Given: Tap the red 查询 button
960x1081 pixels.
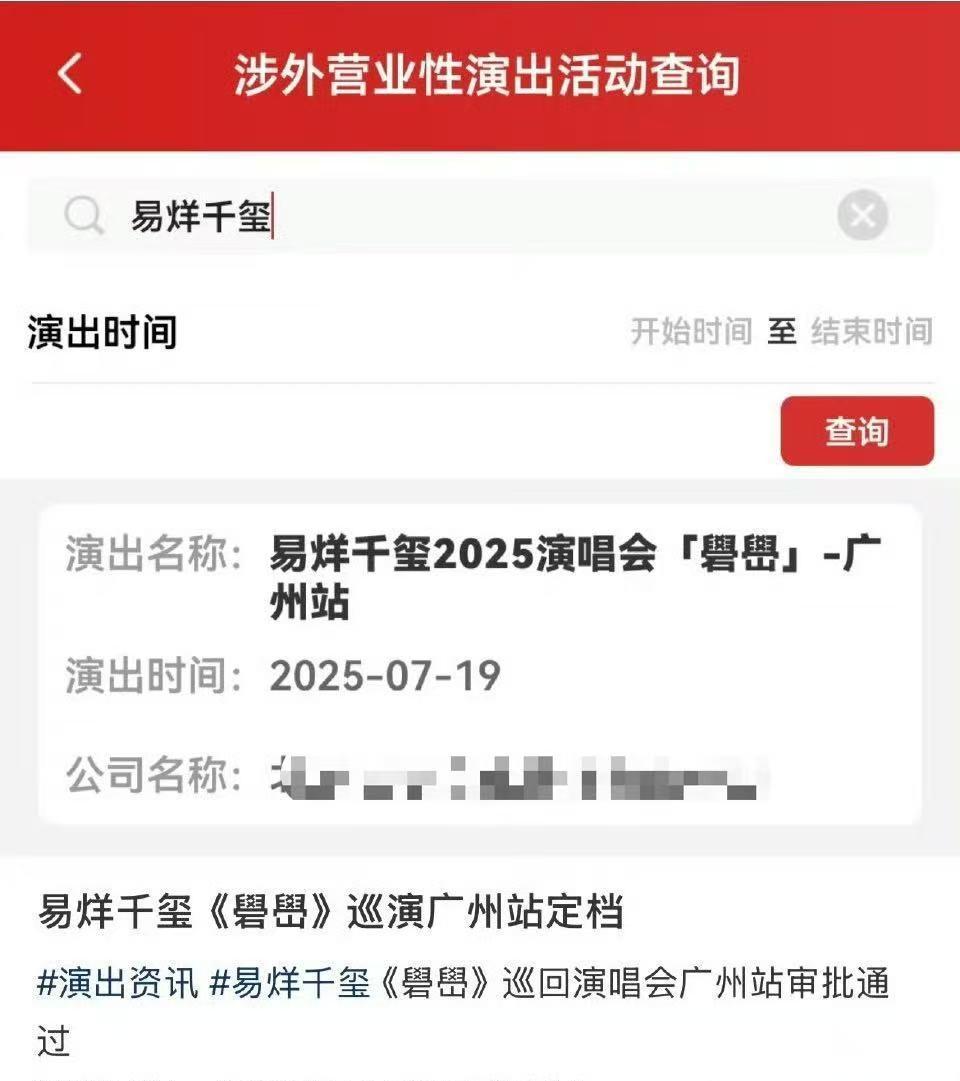Looking at the screenshot, I should 857,431.
